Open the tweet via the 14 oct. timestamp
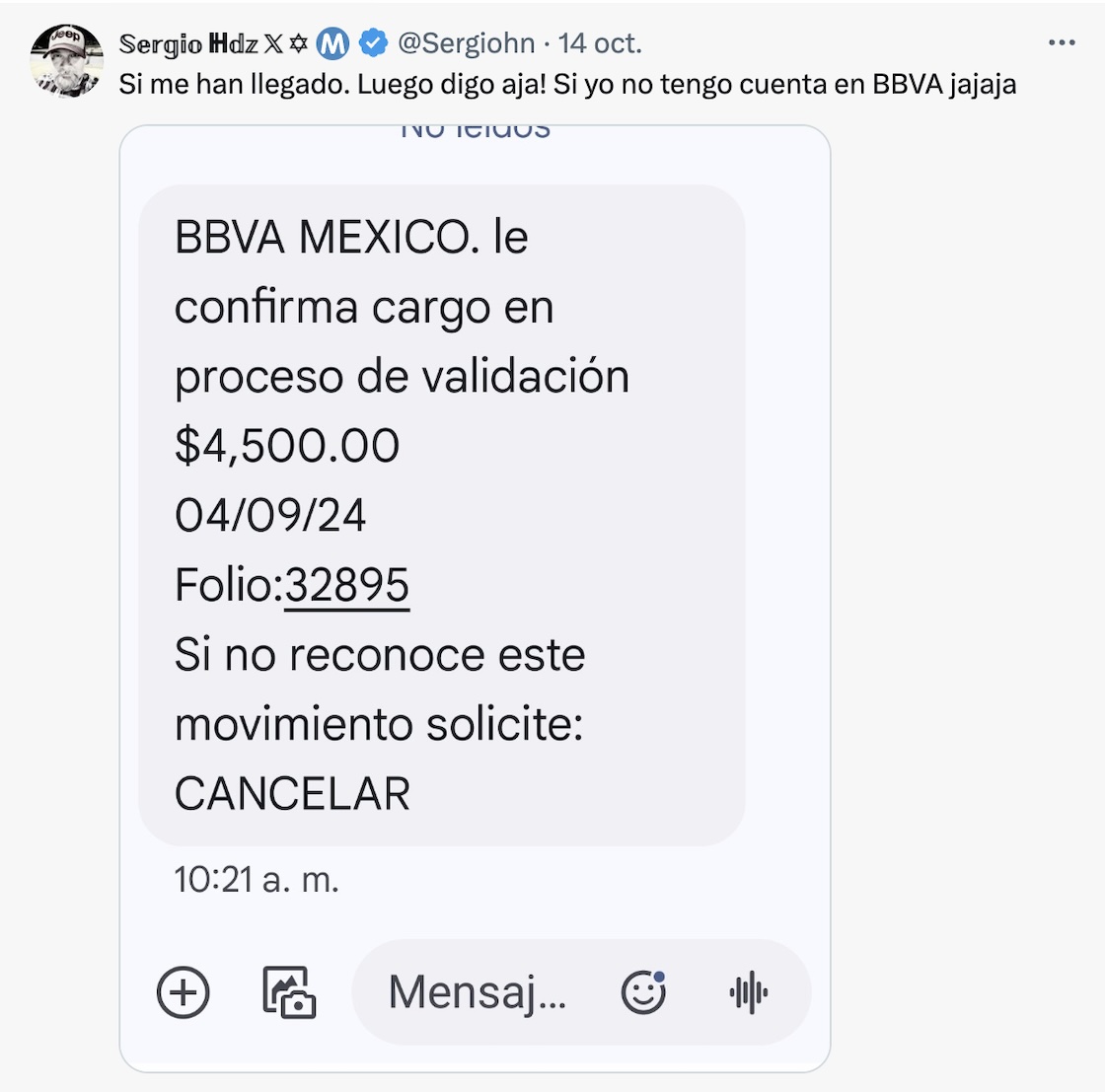The height and width of the screenshot is (1092, 1105). click(600, 43)
